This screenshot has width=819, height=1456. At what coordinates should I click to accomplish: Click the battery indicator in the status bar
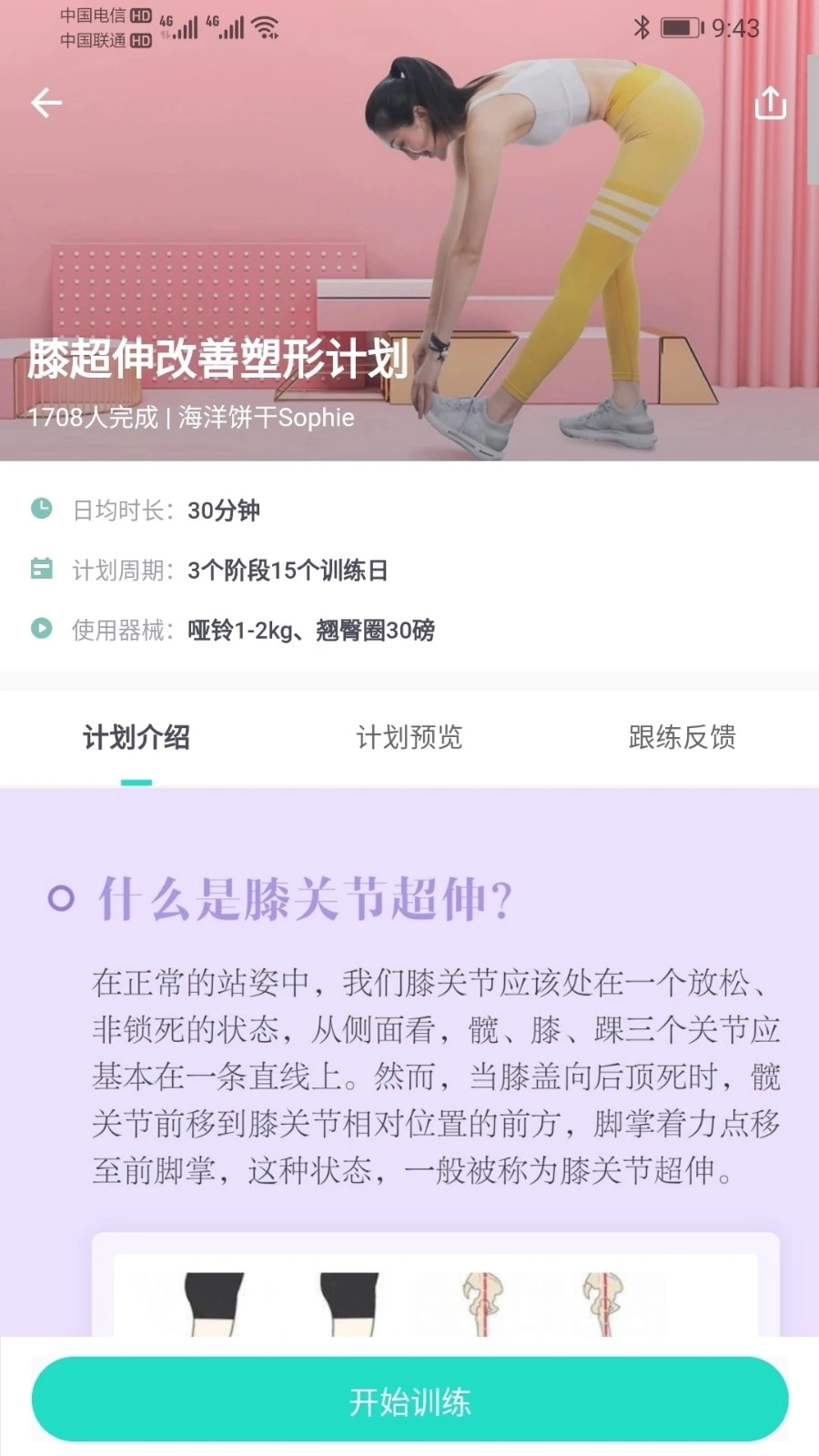(679, 28)
